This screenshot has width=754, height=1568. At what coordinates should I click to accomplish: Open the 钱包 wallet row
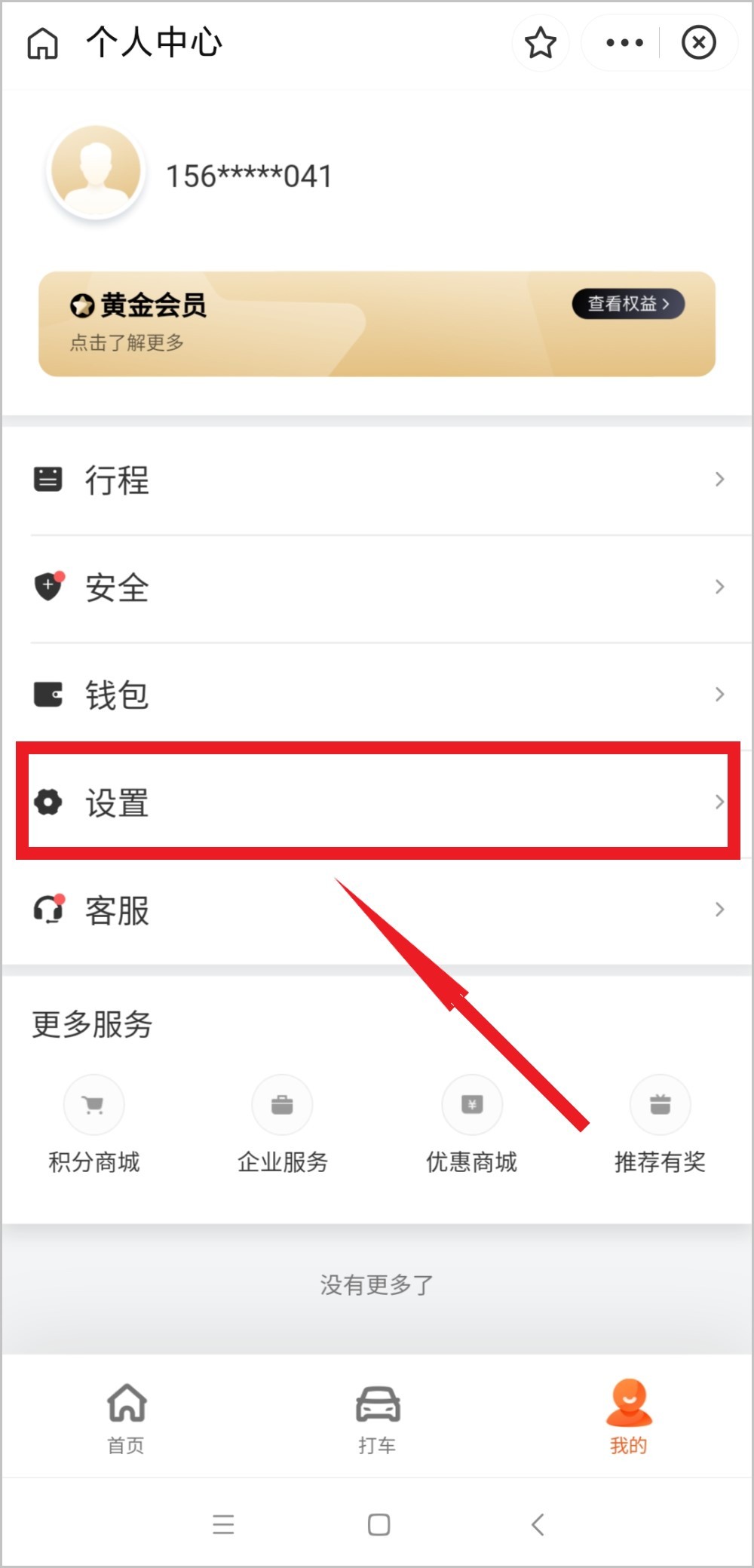[377, 695]
